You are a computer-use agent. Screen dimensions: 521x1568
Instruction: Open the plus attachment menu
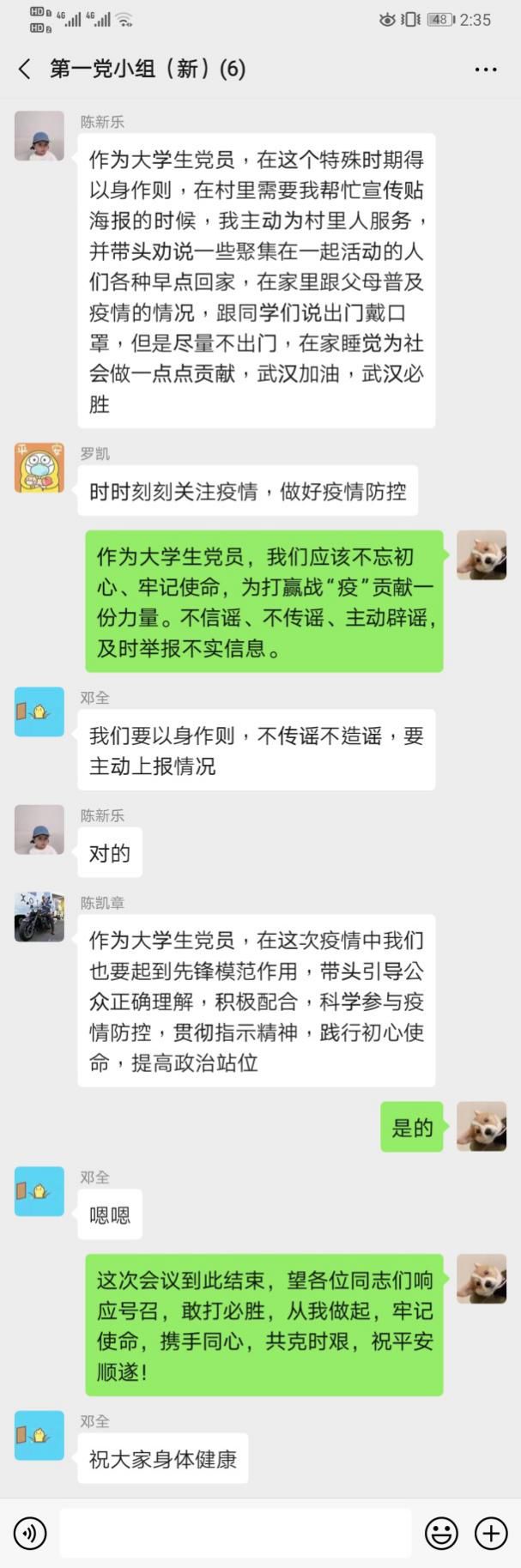[x=491, y=1533]
